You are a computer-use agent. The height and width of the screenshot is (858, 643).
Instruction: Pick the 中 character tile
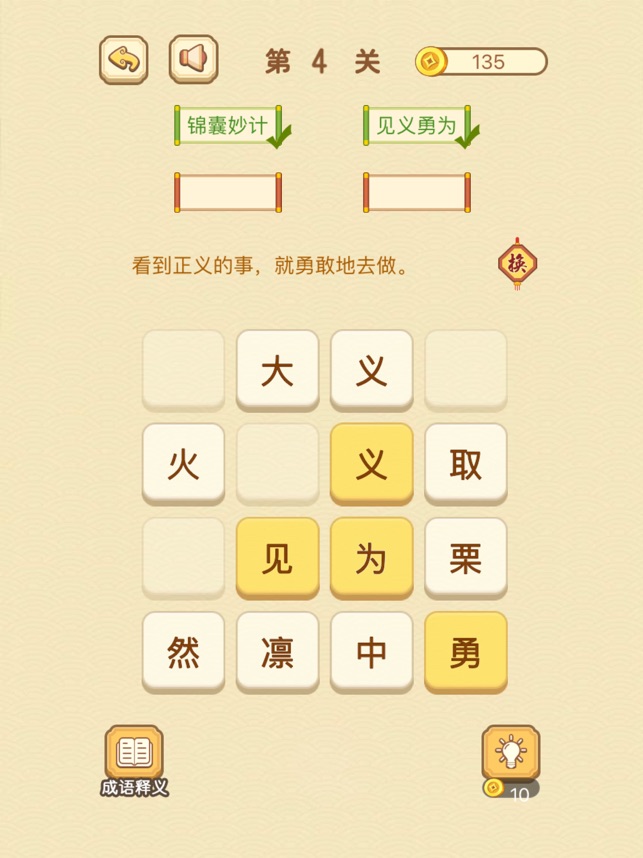(x=371, y=653)
